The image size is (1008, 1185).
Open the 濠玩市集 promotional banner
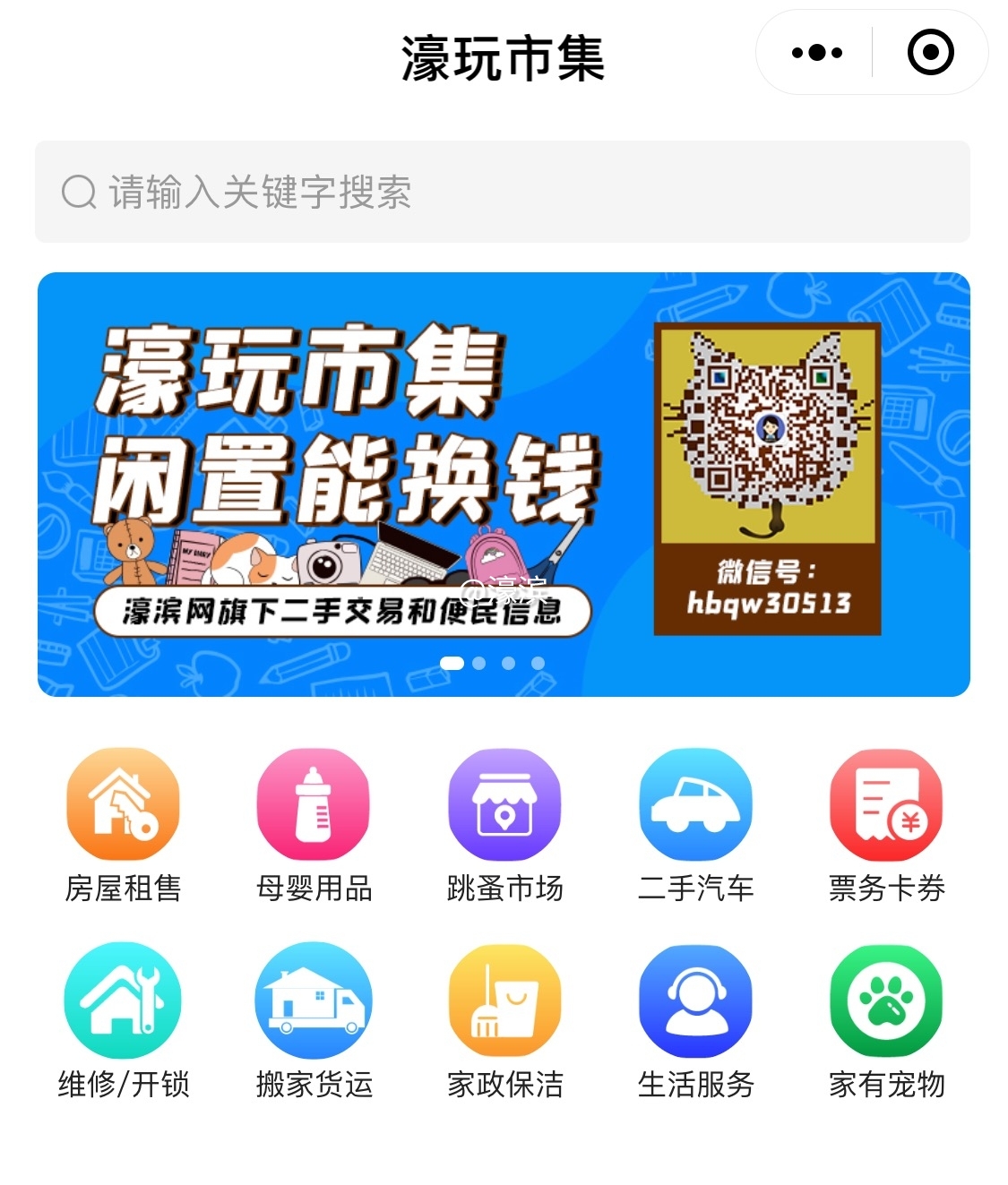point(503,484)
